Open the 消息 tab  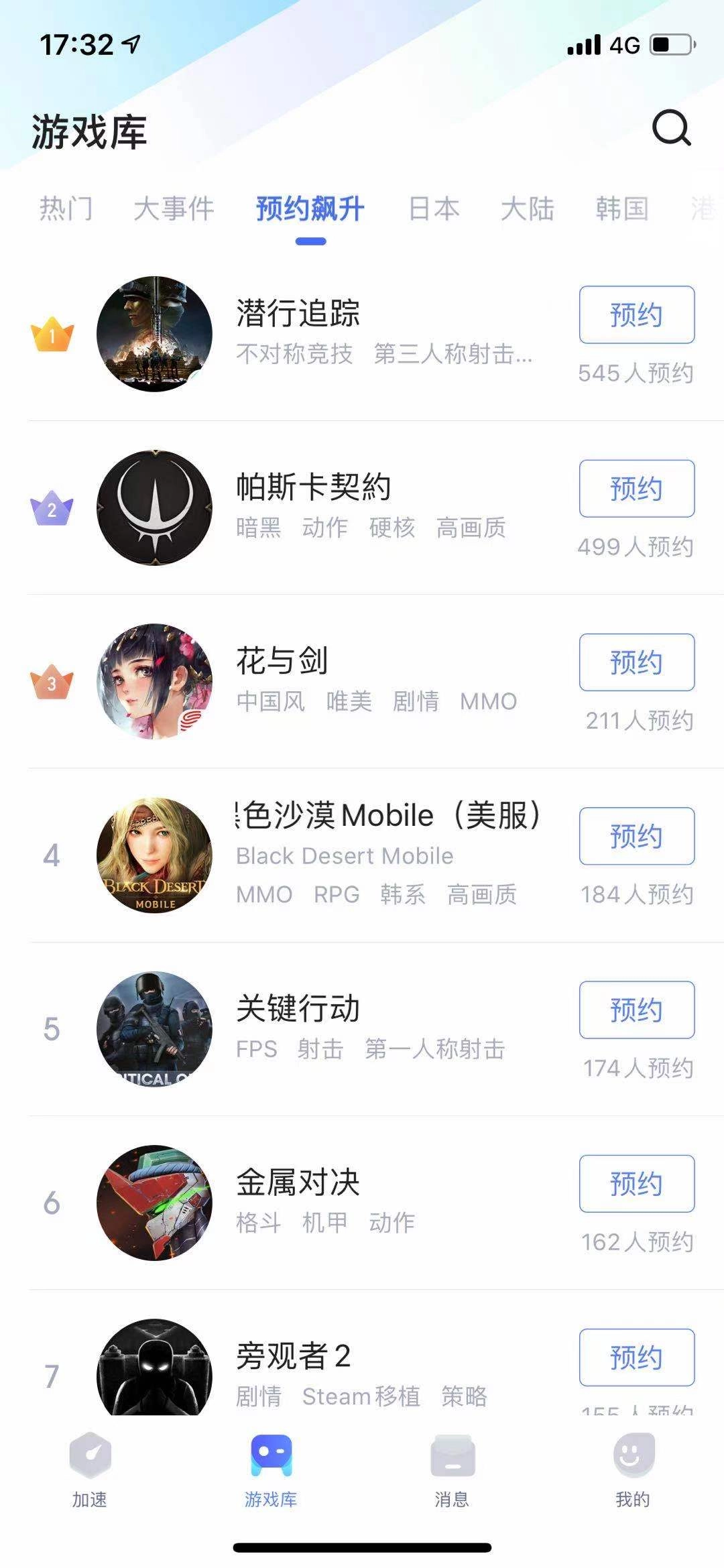coord(452,1471)
